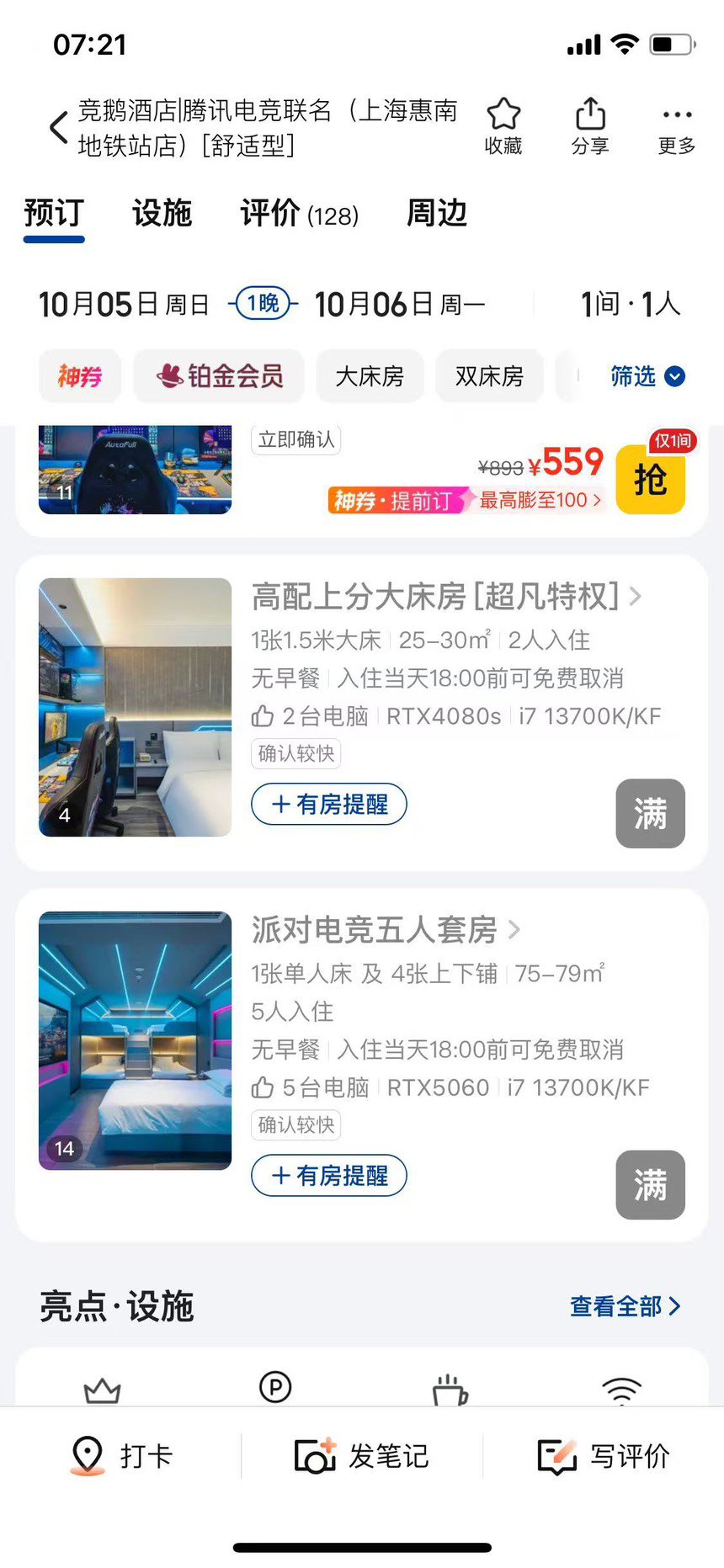This screenshot has width=724, height=1568.
Task: Filter rooms by 大床房
Action: pyautogui.click(x=370, y=376)
